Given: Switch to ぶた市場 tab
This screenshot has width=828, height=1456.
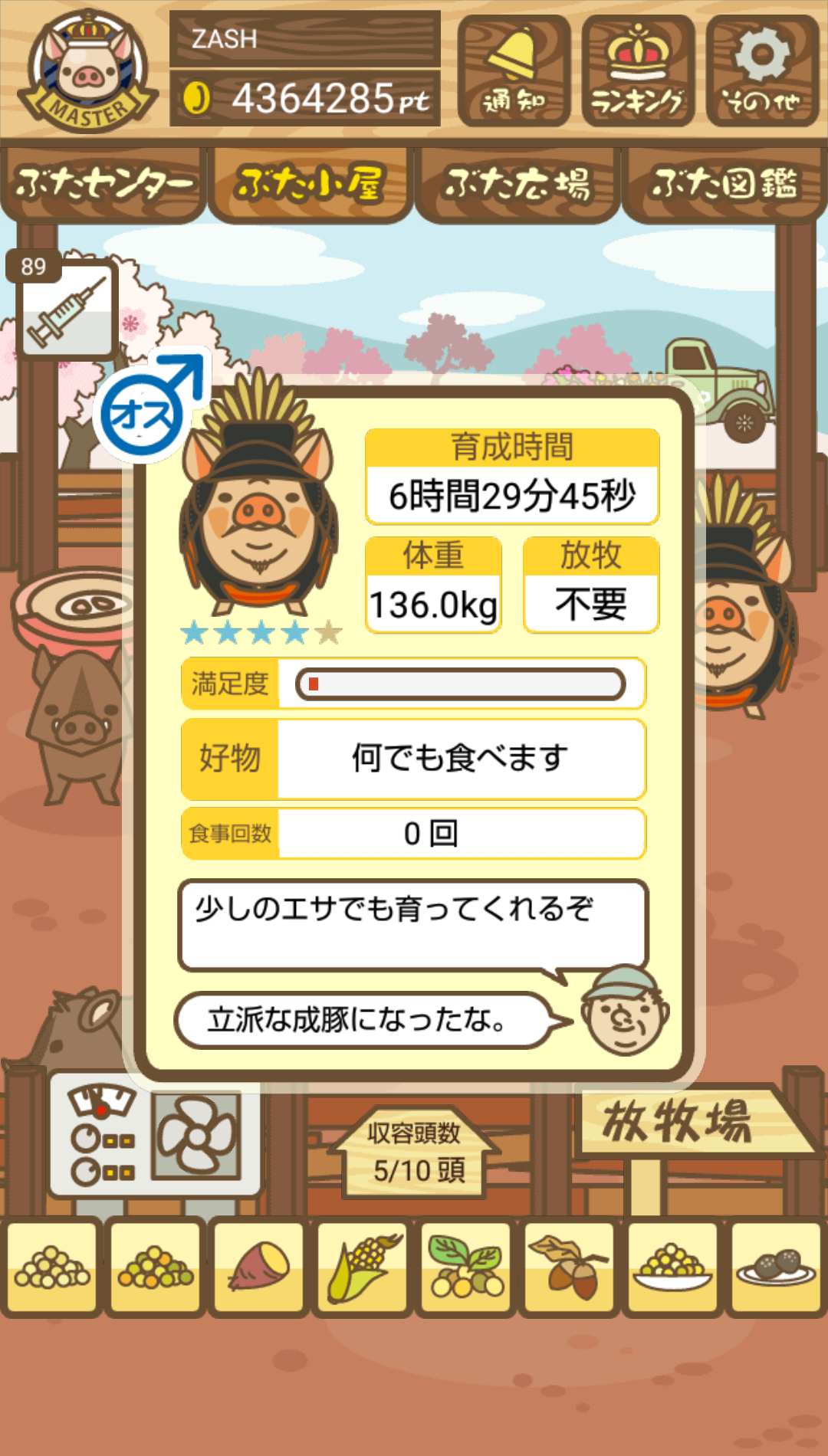Looking at the screenshot, I should (x=517, y=185).
